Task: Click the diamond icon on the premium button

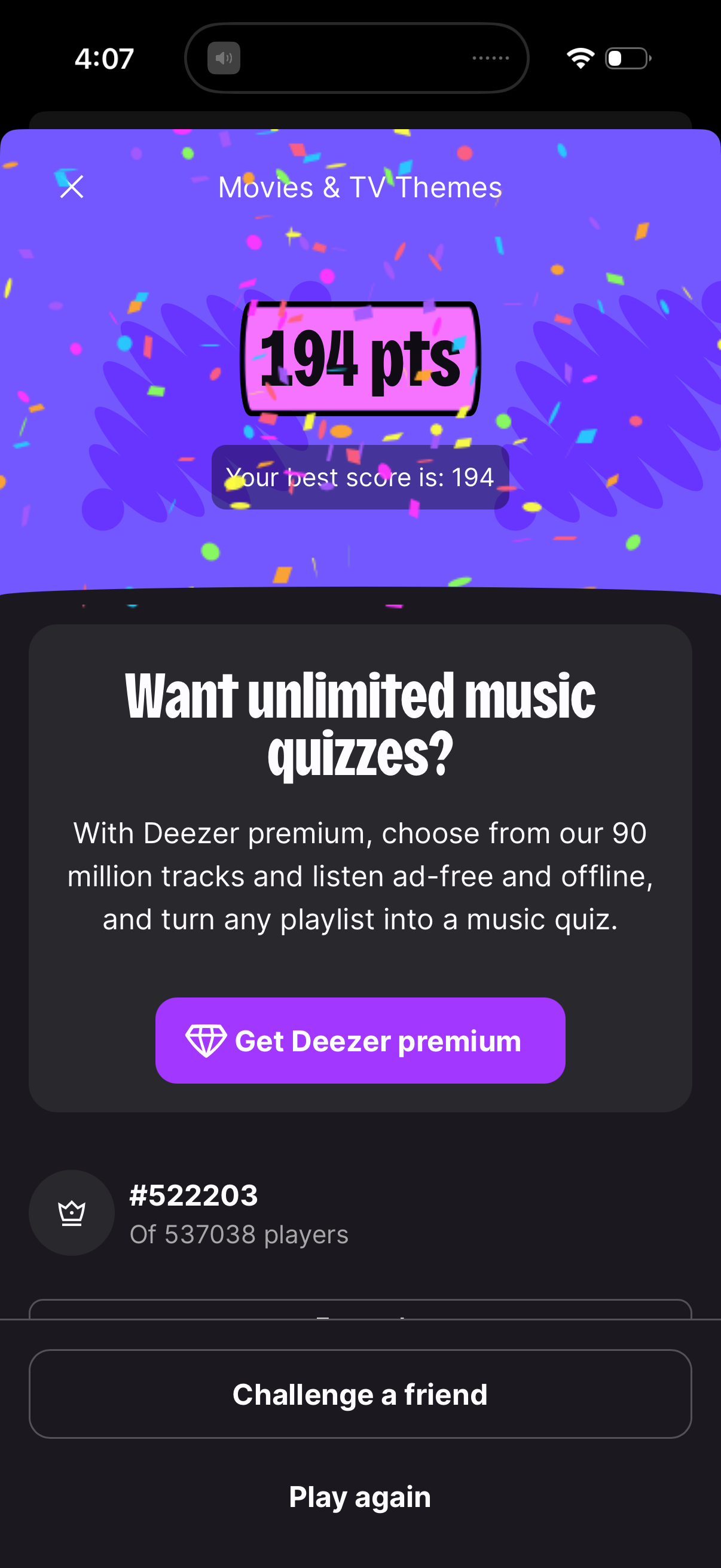Action: 207,1041
